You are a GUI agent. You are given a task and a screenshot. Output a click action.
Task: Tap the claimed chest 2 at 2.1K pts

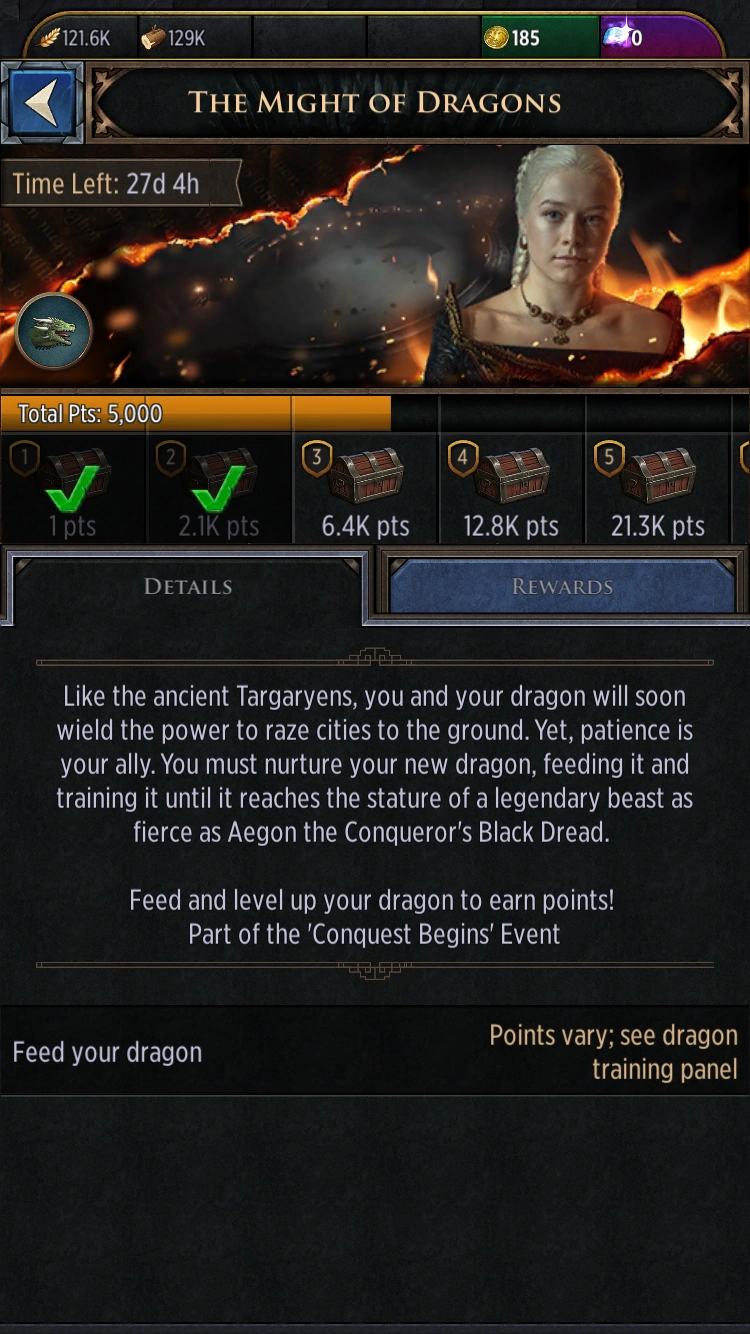(219, 490)
